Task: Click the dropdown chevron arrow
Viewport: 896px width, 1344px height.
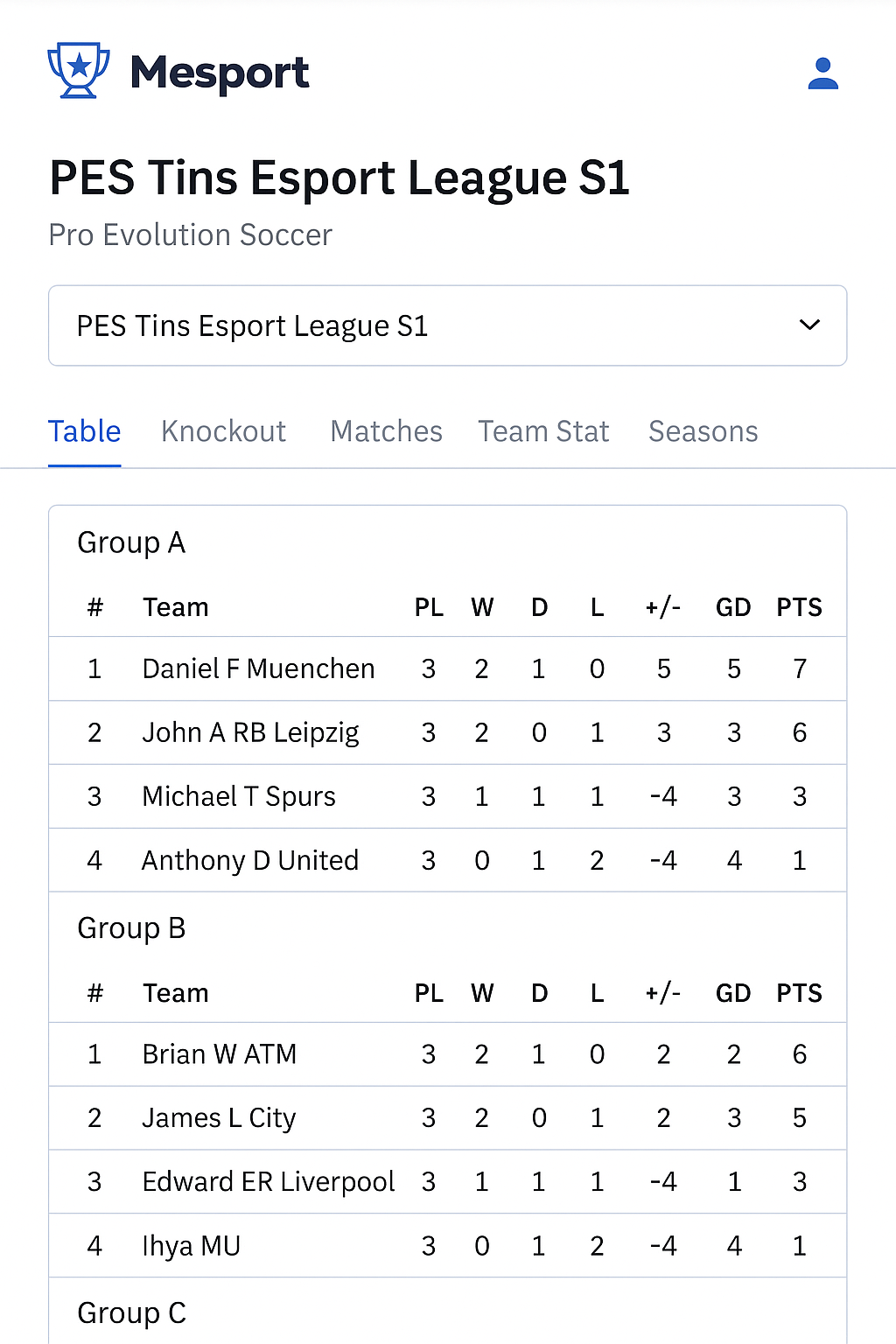Action: [809, 325]
